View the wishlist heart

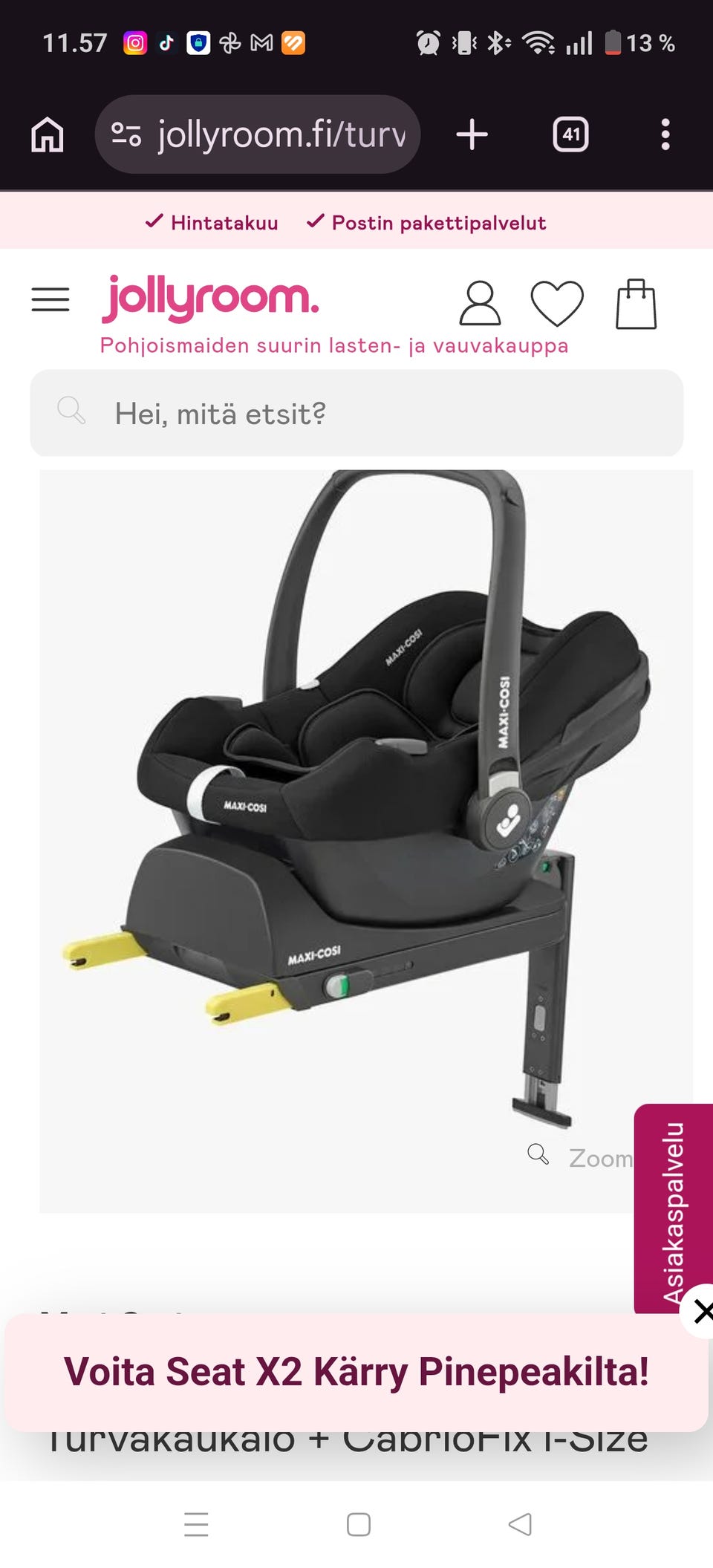557,303
